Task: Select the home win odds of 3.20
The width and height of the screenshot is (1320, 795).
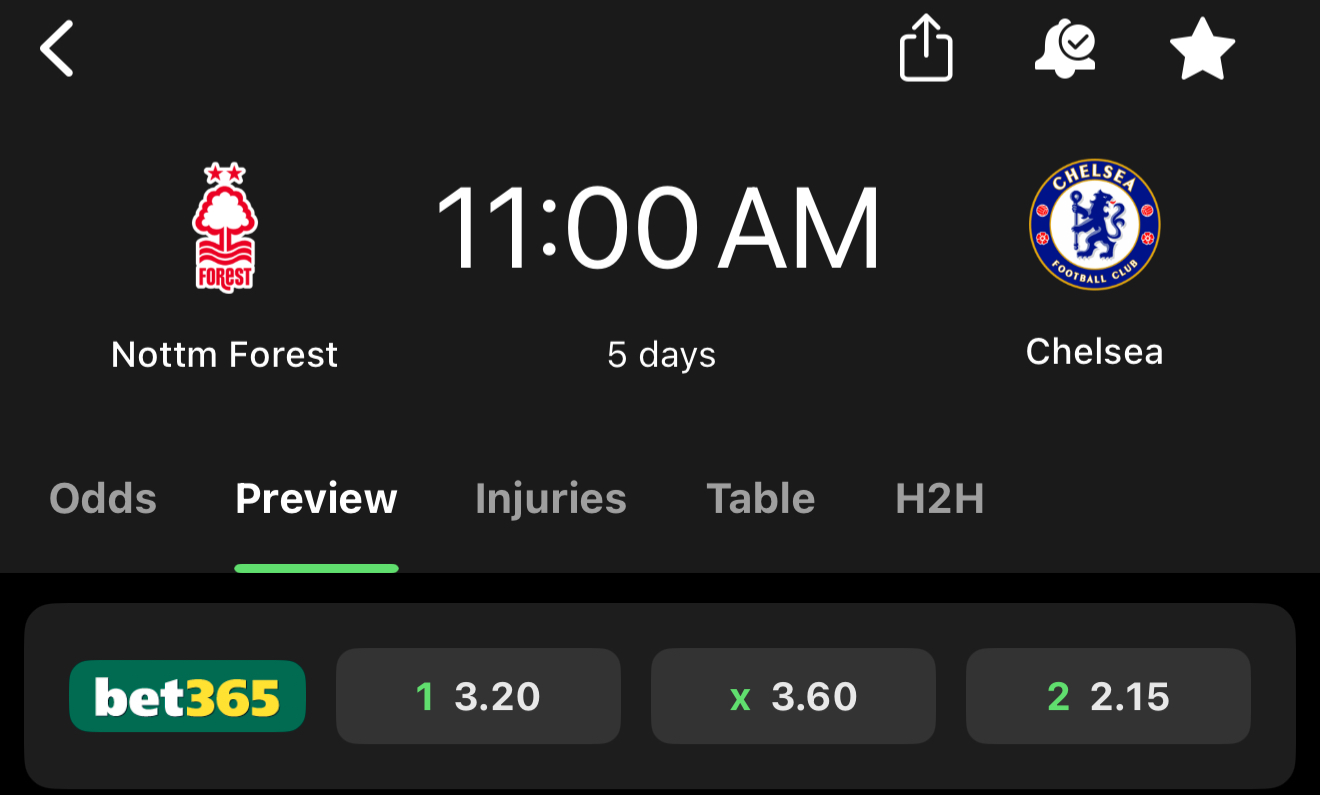Action: point(478,696)
